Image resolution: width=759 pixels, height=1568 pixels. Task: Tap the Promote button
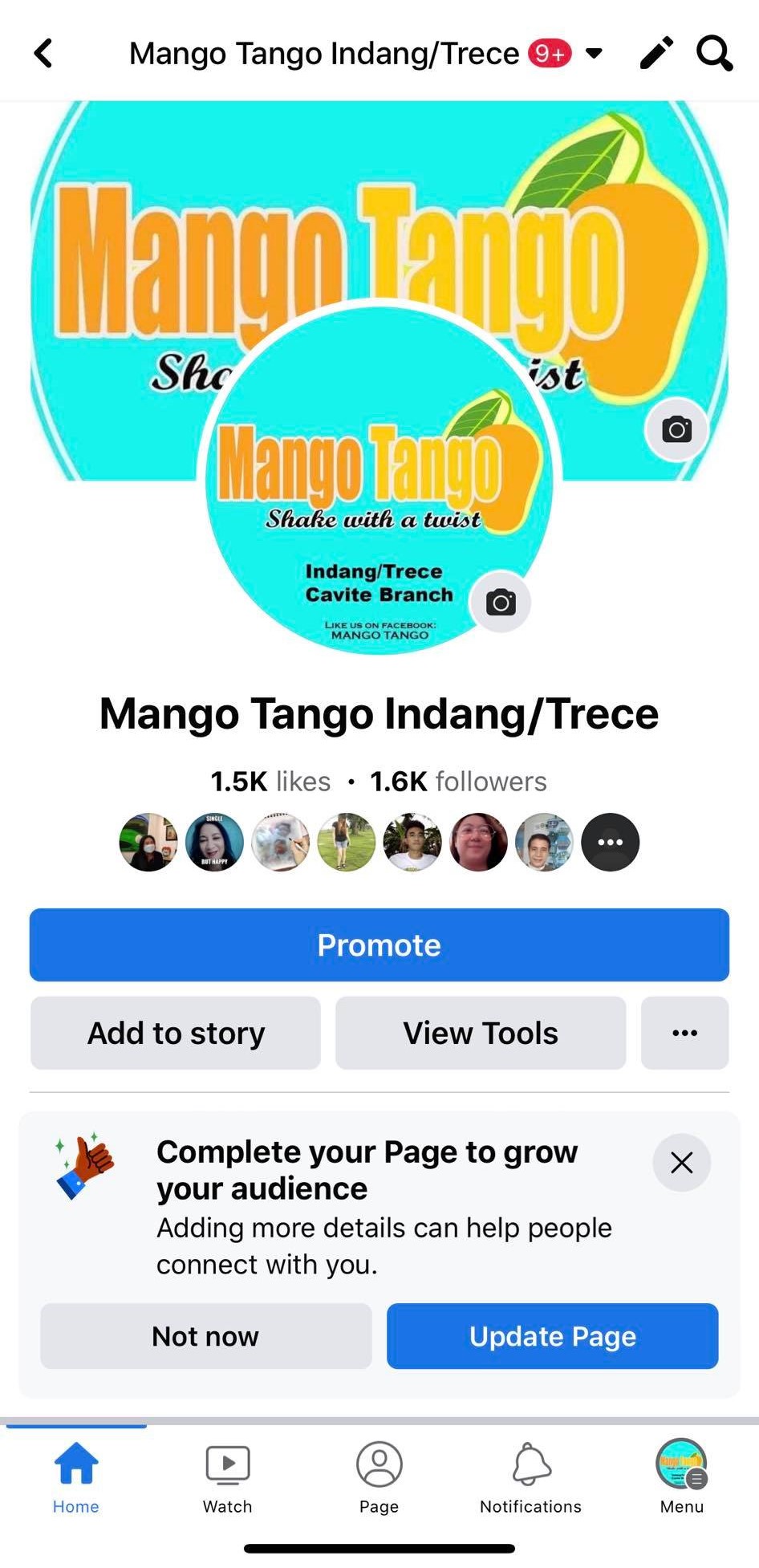point(379,944)
